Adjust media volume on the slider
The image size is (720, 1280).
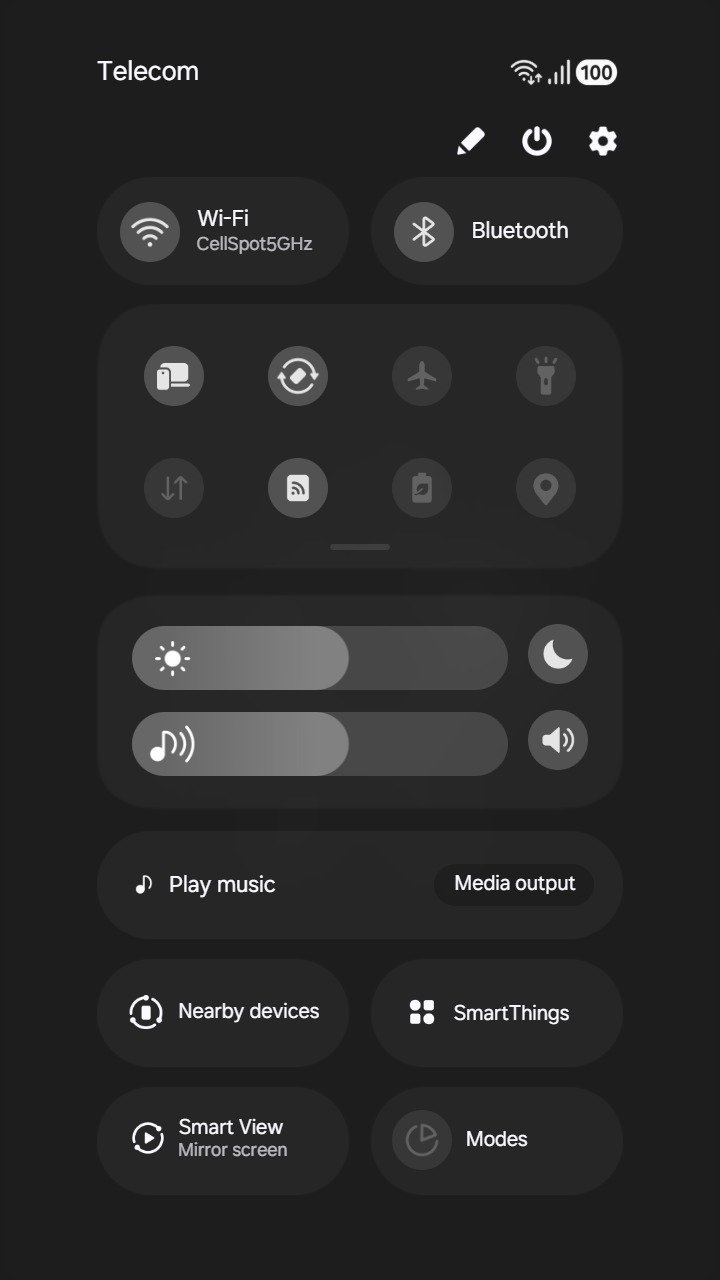320,744
